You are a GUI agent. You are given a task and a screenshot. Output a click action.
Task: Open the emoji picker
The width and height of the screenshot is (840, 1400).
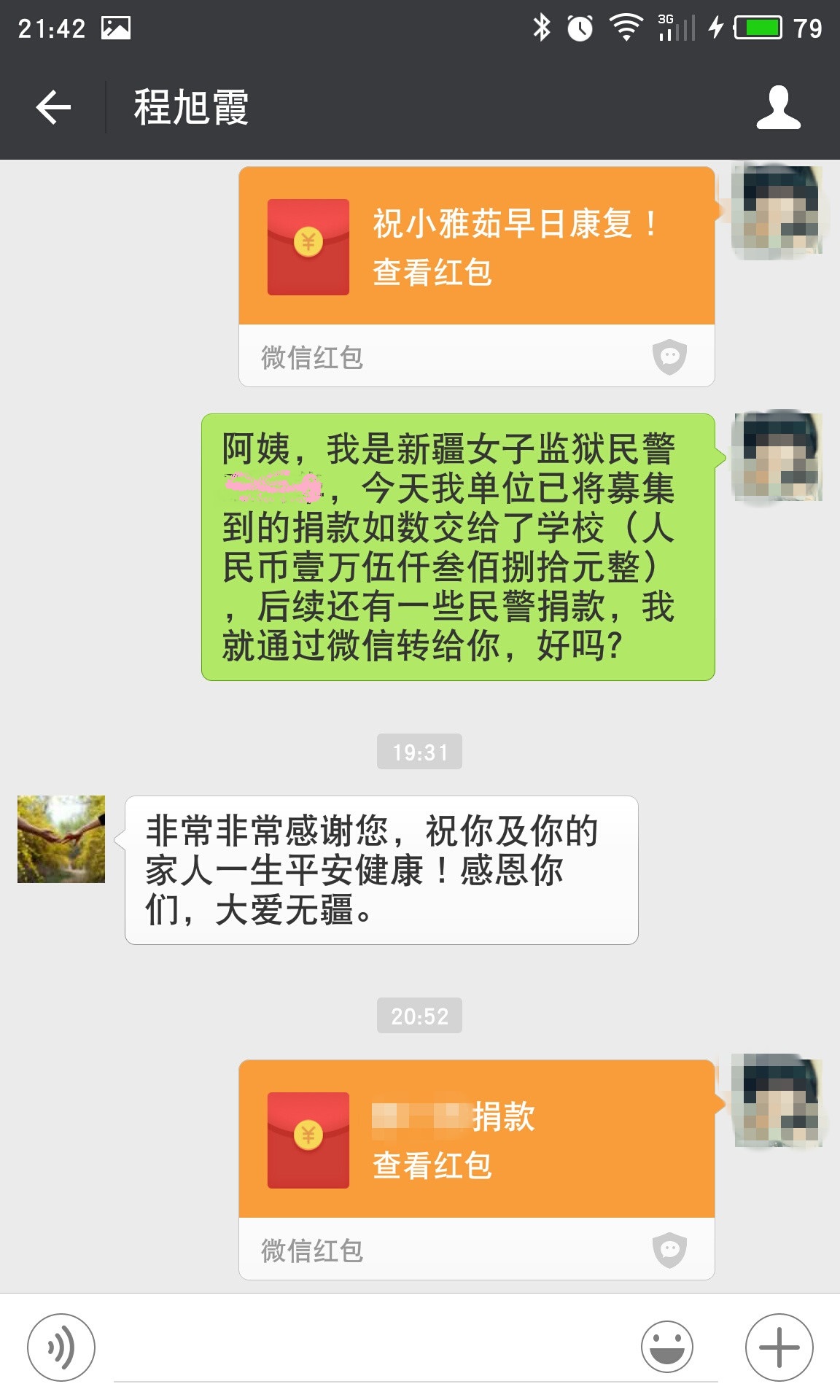666,1347
